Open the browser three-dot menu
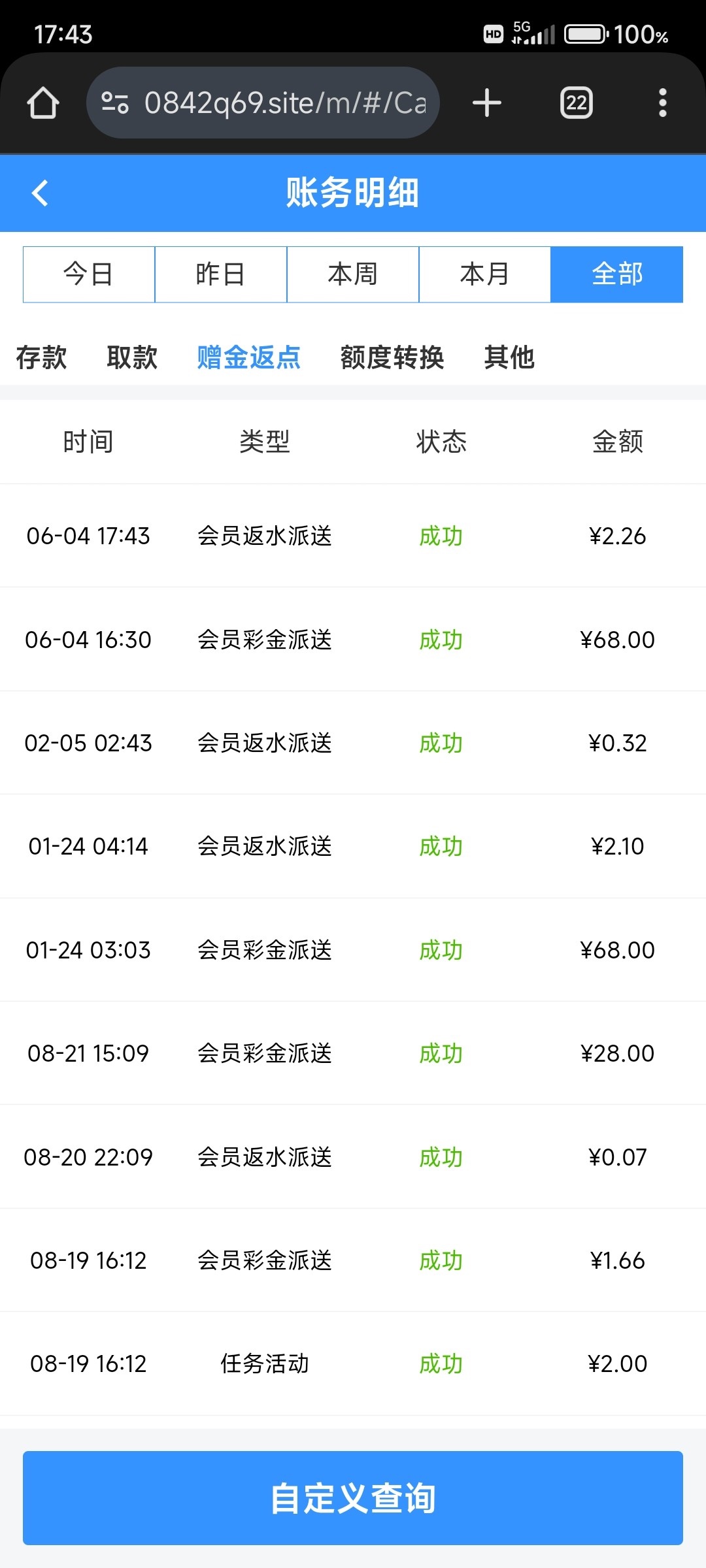This screenshot has width=706, height=1568. (662, 102)
